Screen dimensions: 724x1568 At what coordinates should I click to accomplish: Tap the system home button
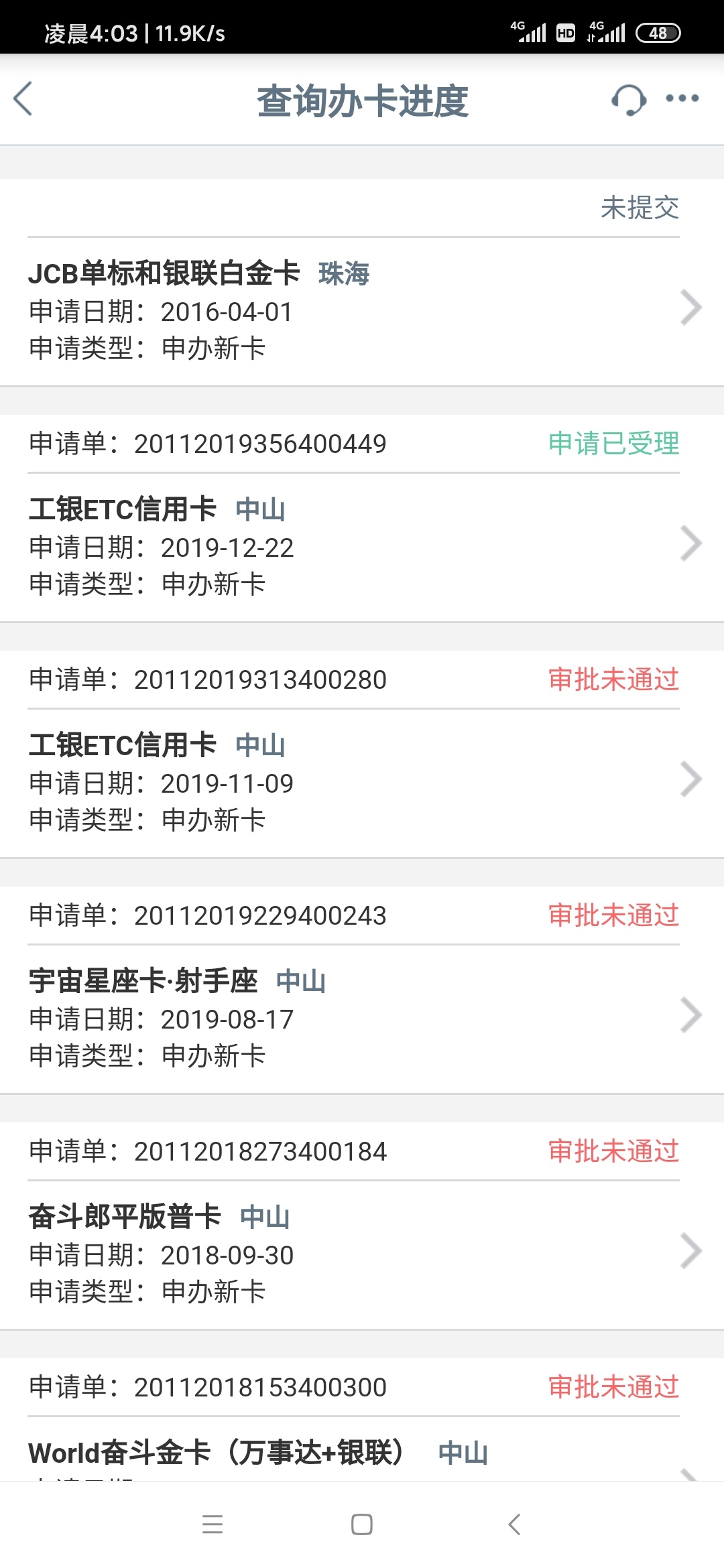[x=362, y=1524]
